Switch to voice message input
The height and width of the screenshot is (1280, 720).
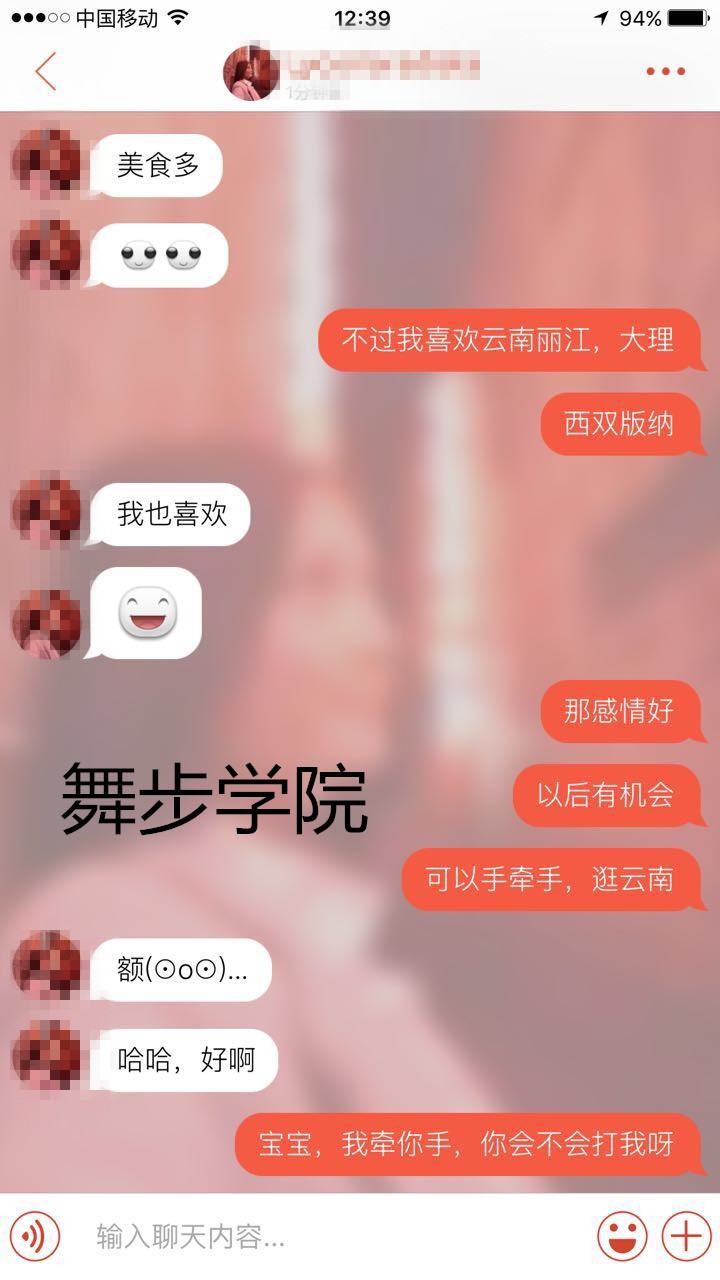click(35, 1237)
